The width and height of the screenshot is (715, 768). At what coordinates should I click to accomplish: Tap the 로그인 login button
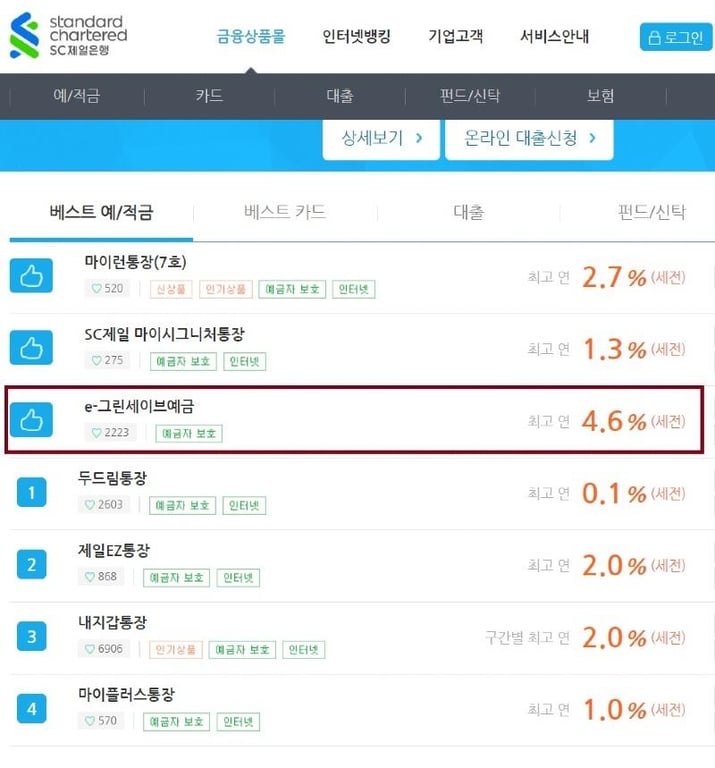[676, 37]
